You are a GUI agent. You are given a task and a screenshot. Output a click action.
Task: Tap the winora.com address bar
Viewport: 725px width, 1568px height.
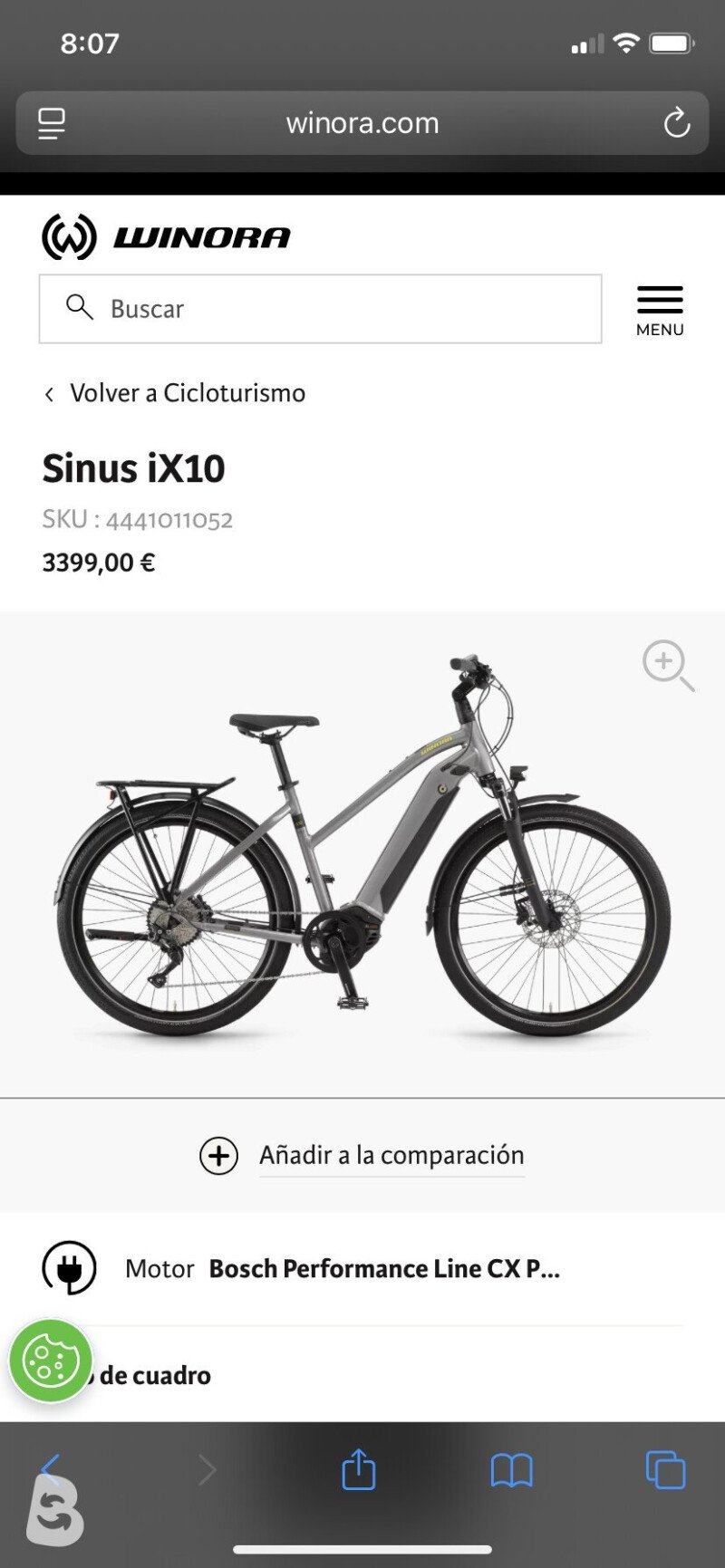tap(362, 123)
